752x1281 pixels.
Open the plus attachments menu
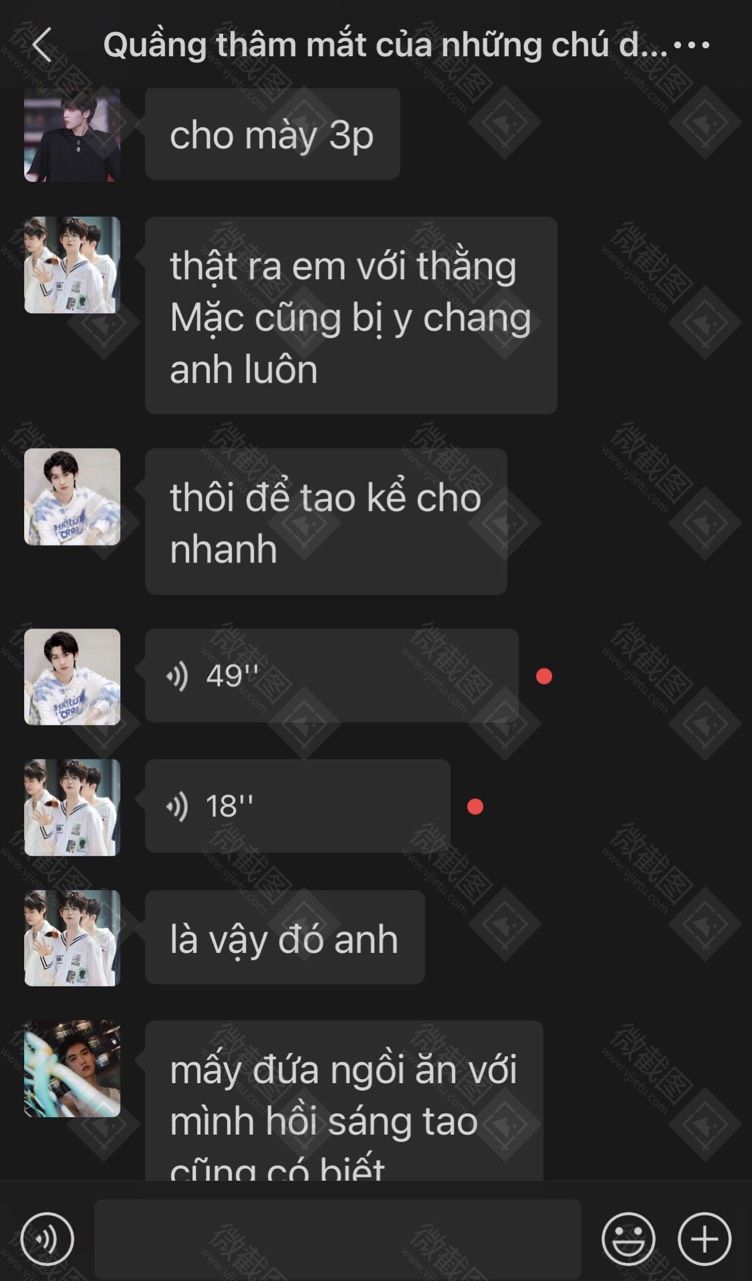(704, 1240)
